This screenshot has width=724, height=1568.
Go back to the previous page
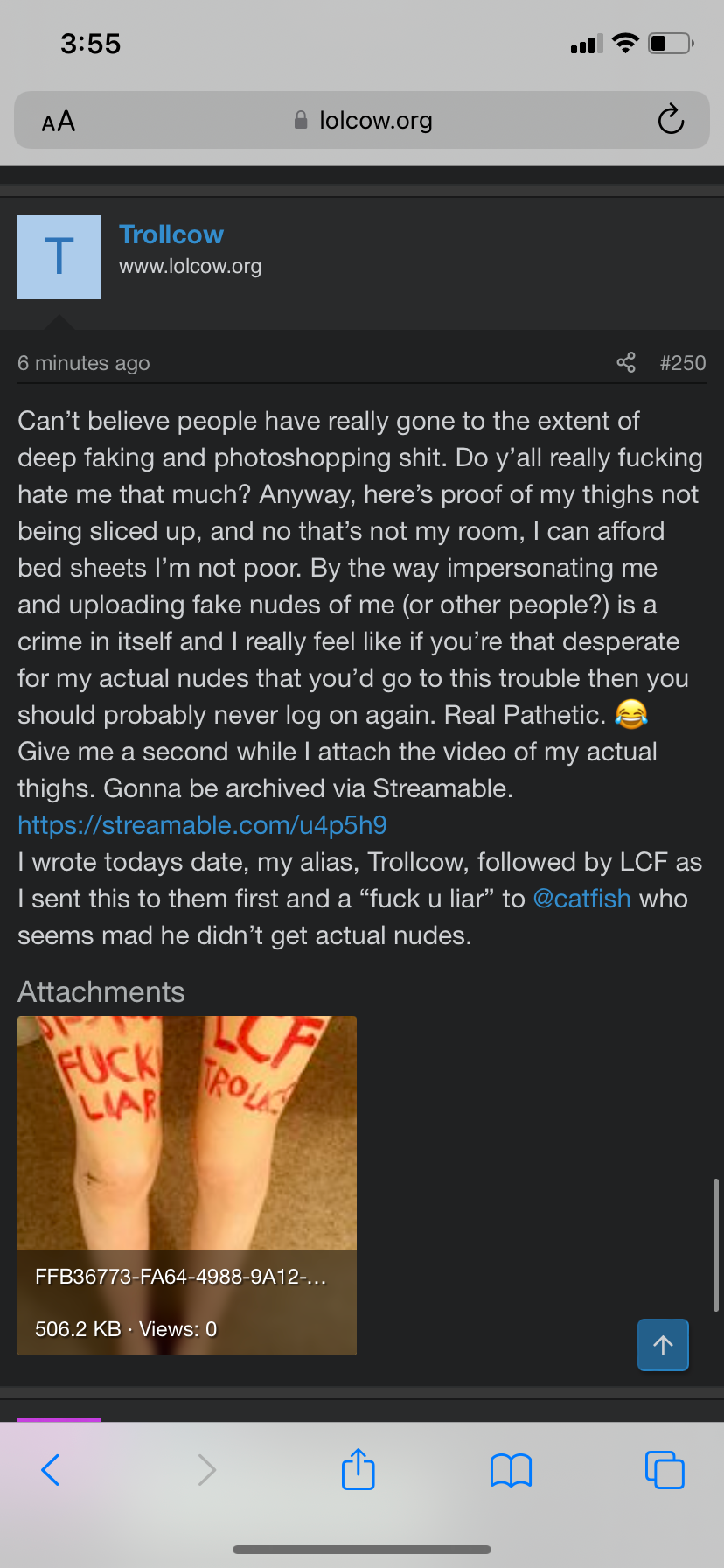(51, 1470)
